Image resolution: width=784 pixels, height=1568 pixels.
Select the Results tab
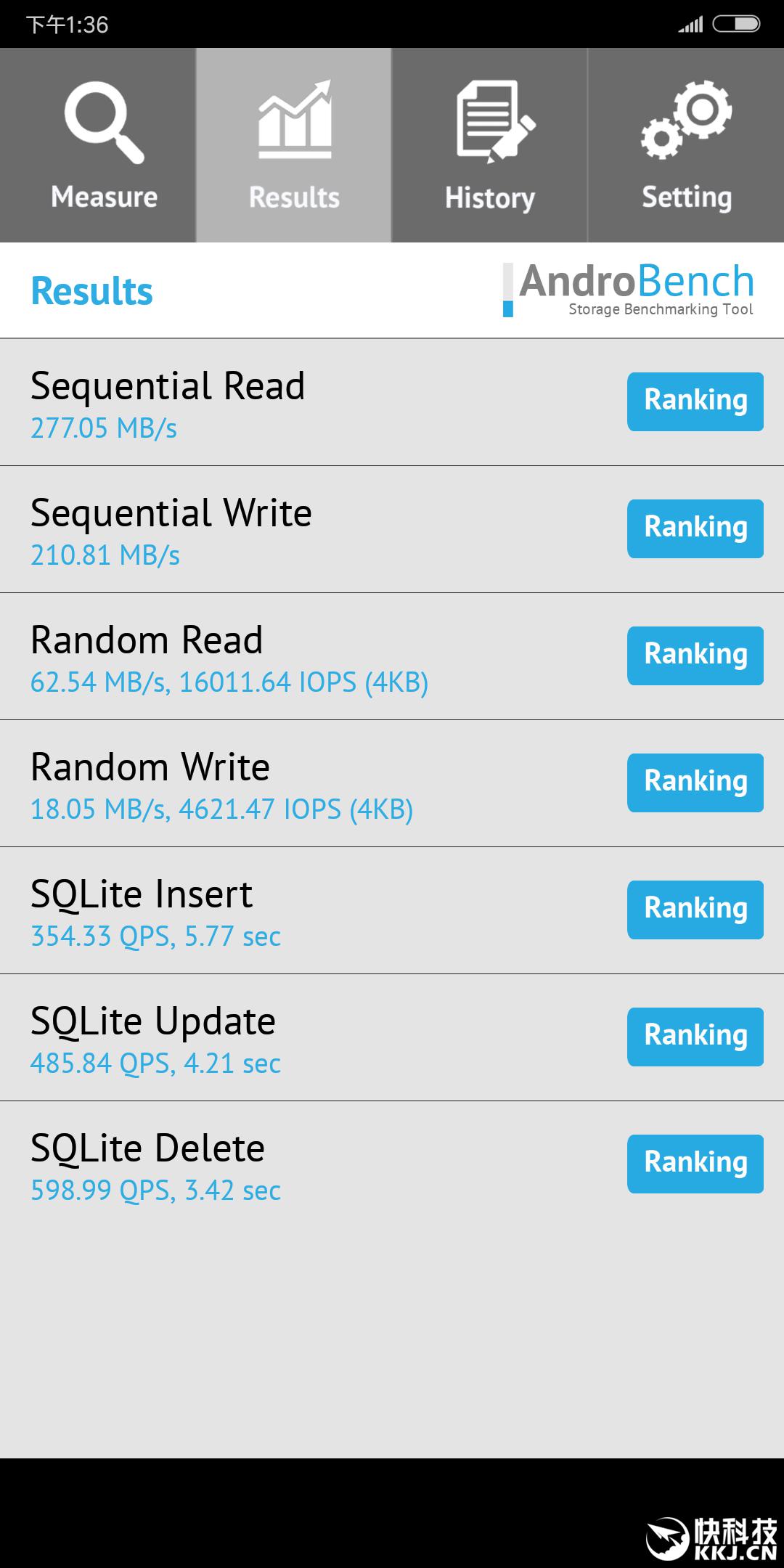click(x=294, y=145)
